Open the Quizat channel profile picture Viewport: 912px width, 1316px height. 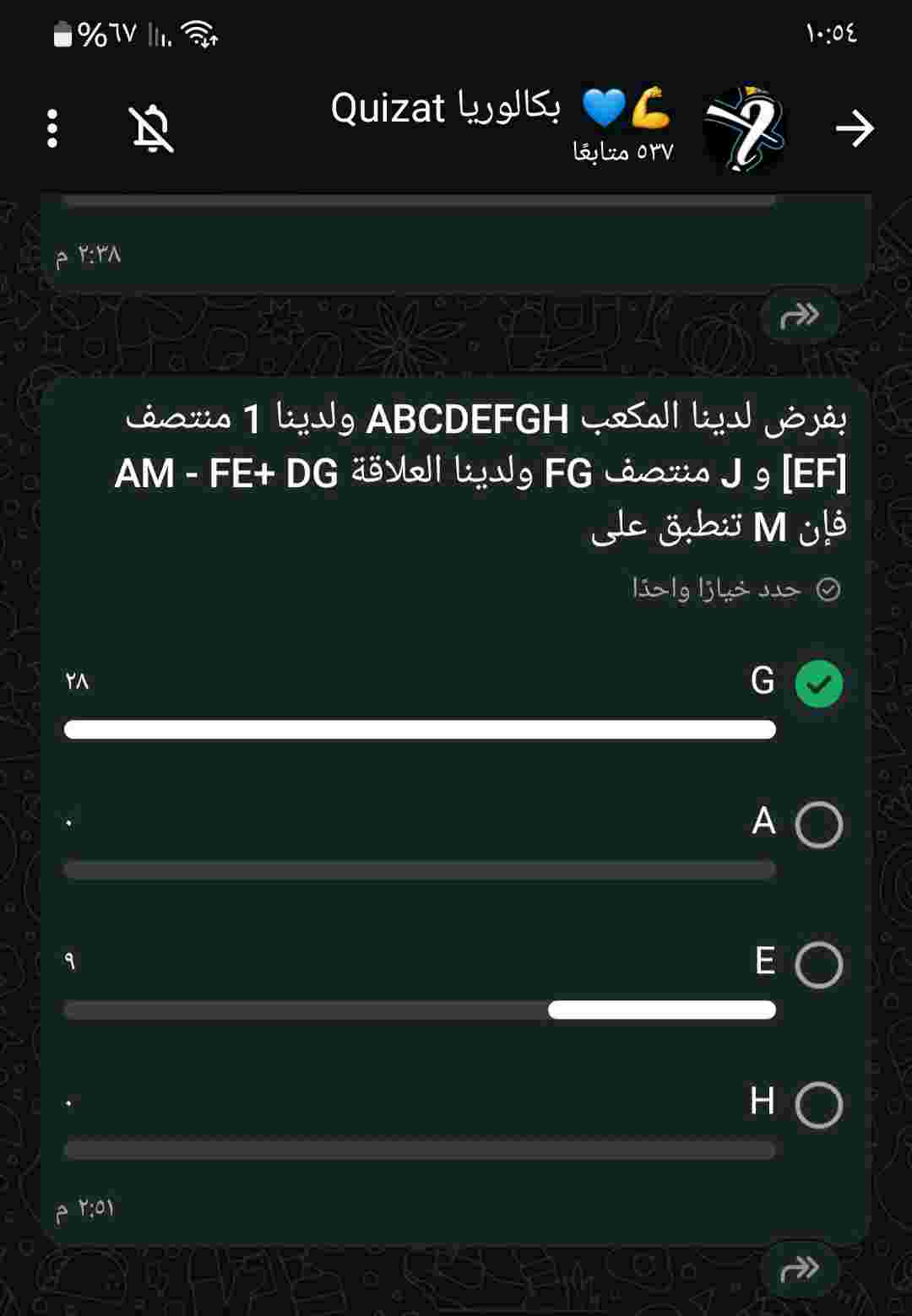[744, 129]
